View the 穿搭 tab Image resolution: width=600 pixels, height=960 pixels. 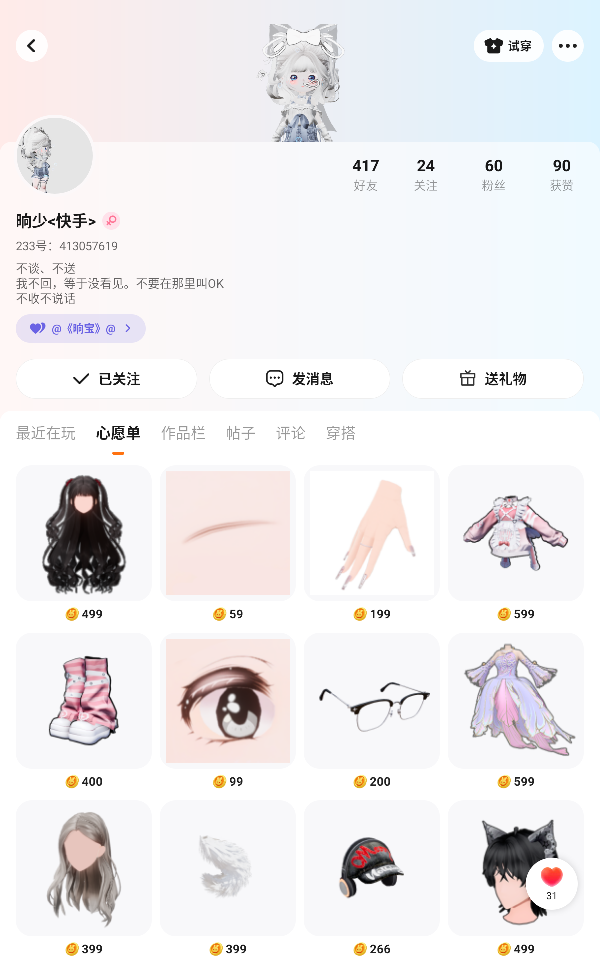341,433
